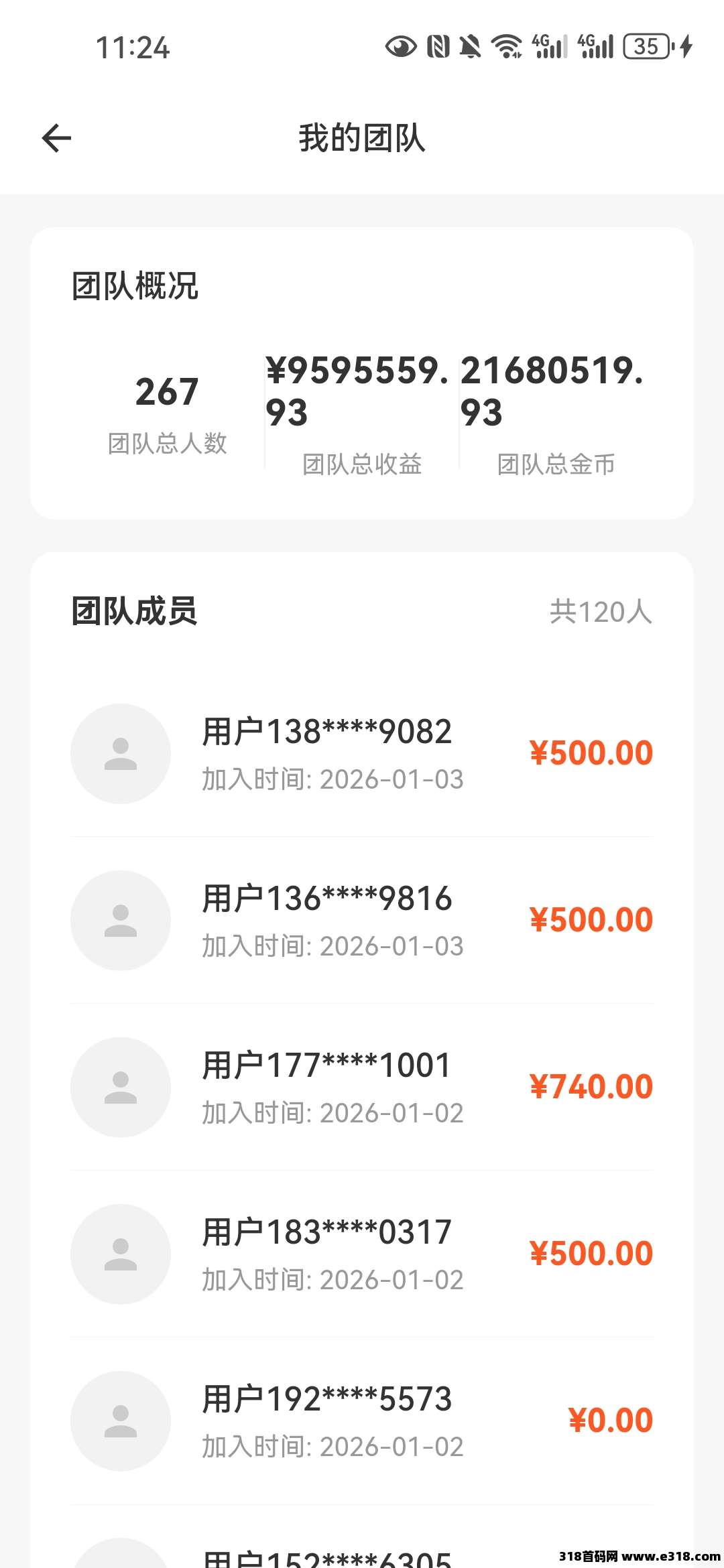Tap team member 用户192****5573
This screenshot has height=1568, width=724.
pos(327,1421)
